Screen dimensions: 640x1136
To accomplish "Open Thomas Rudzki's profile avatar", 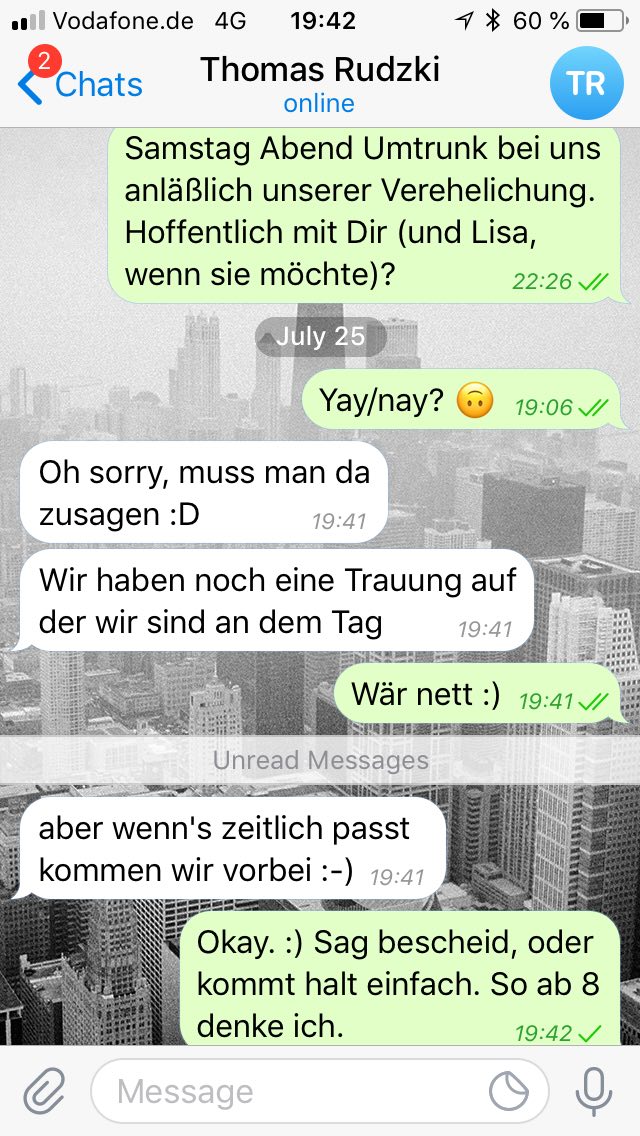I will point(585,83).
